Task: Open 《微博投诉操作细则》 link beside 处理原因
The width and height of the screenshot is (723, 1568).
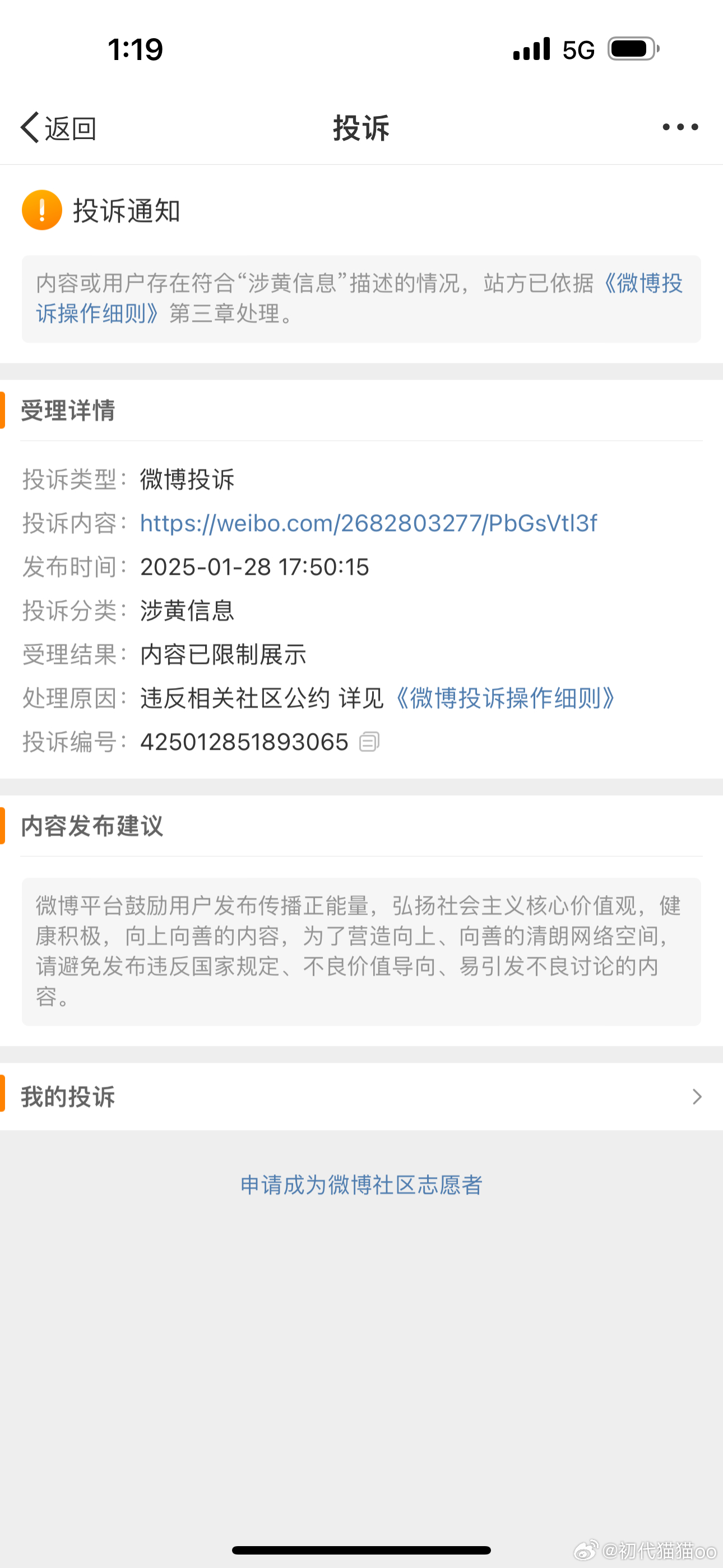Action: pos(504,698)
